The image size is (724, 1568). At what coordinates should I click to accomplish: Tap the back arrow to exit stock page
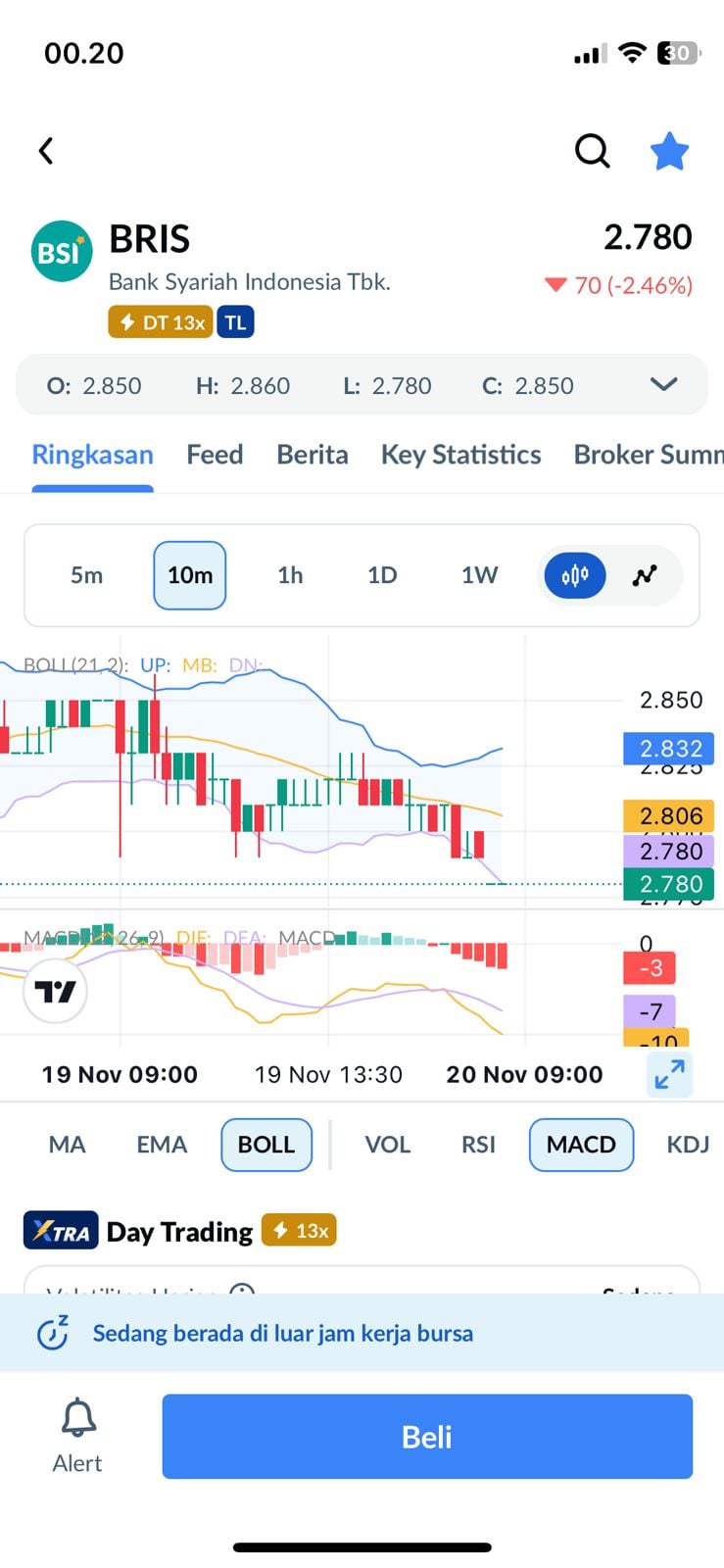(45, 151)
